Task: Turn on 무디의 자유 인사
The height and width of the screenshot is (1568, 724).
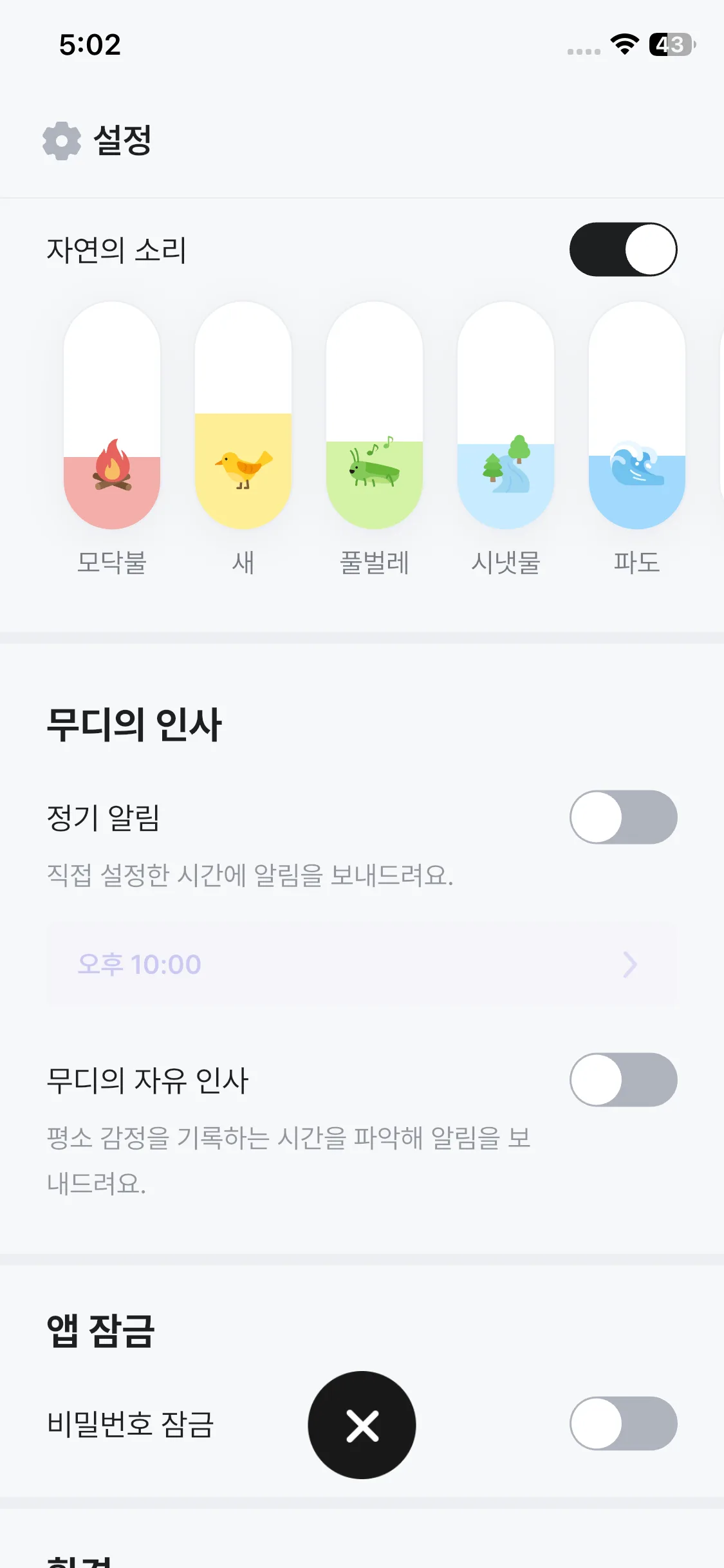Action: (623, 1079)
